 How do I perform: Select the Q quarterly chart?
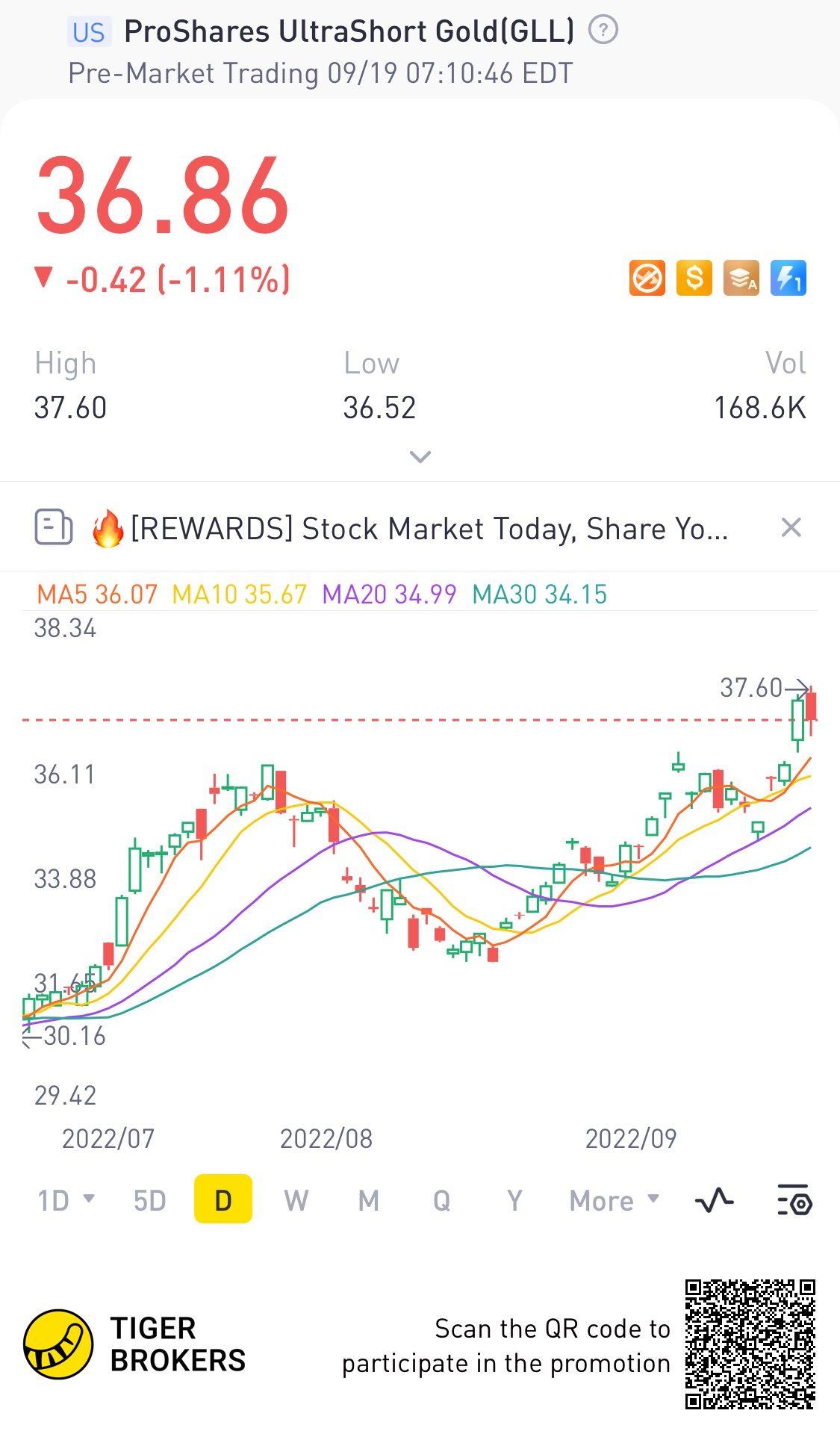[441, 1200]
